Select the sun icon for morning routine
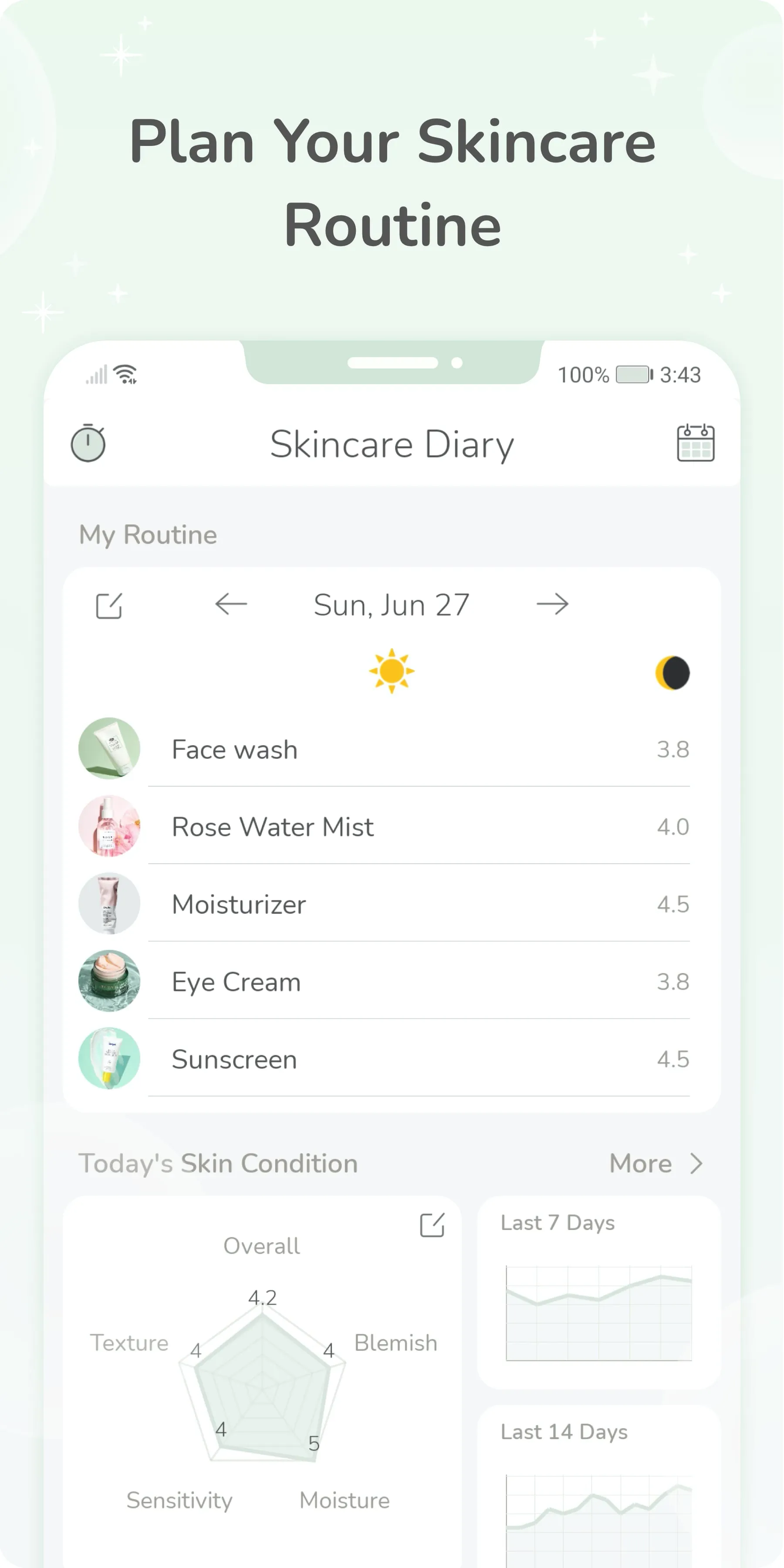This screenshot has height=1568, width=784. (392, 671)
